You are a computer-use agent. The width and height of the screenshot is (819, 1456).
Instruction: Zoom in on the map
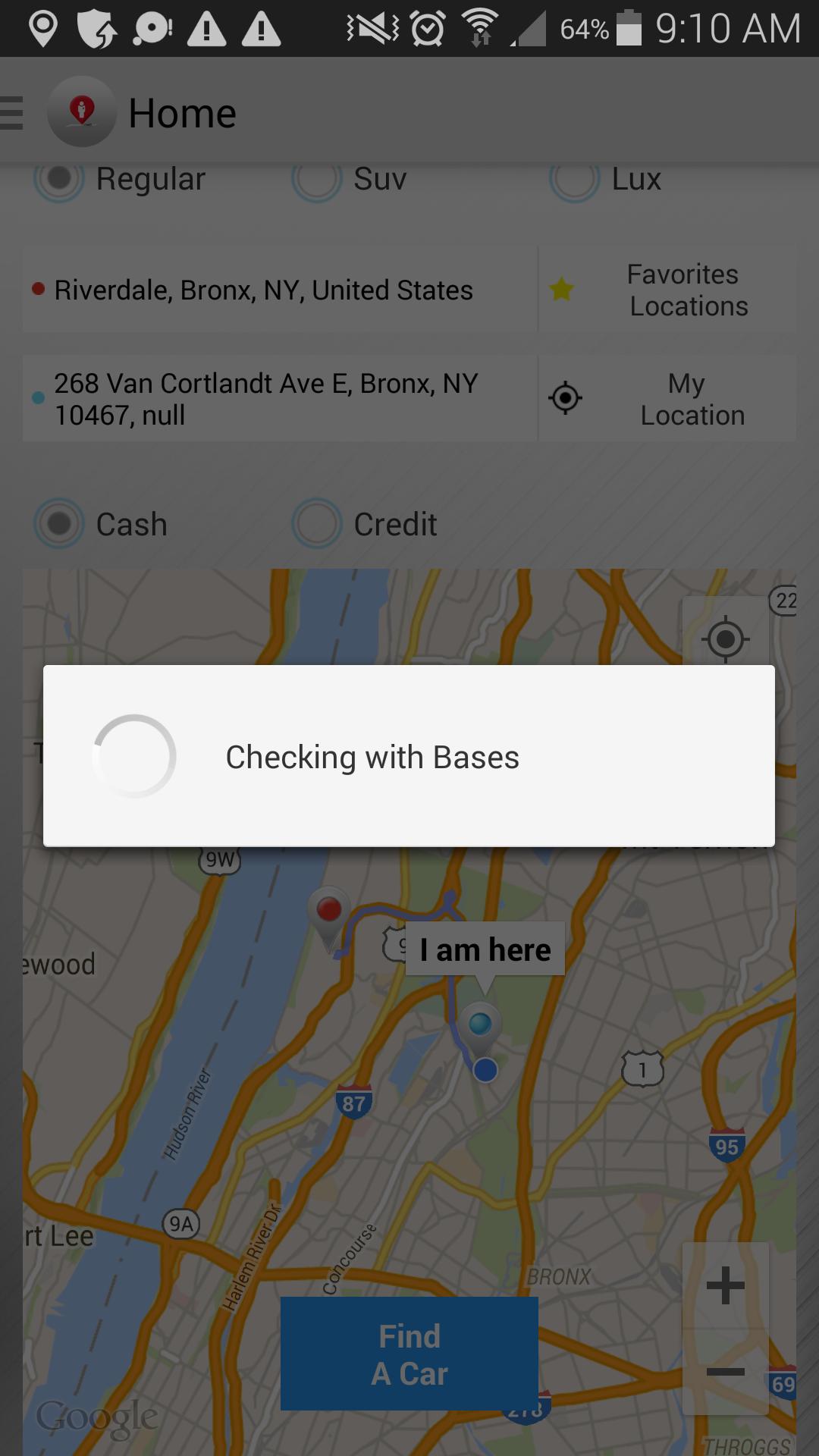click(726, 1285)
